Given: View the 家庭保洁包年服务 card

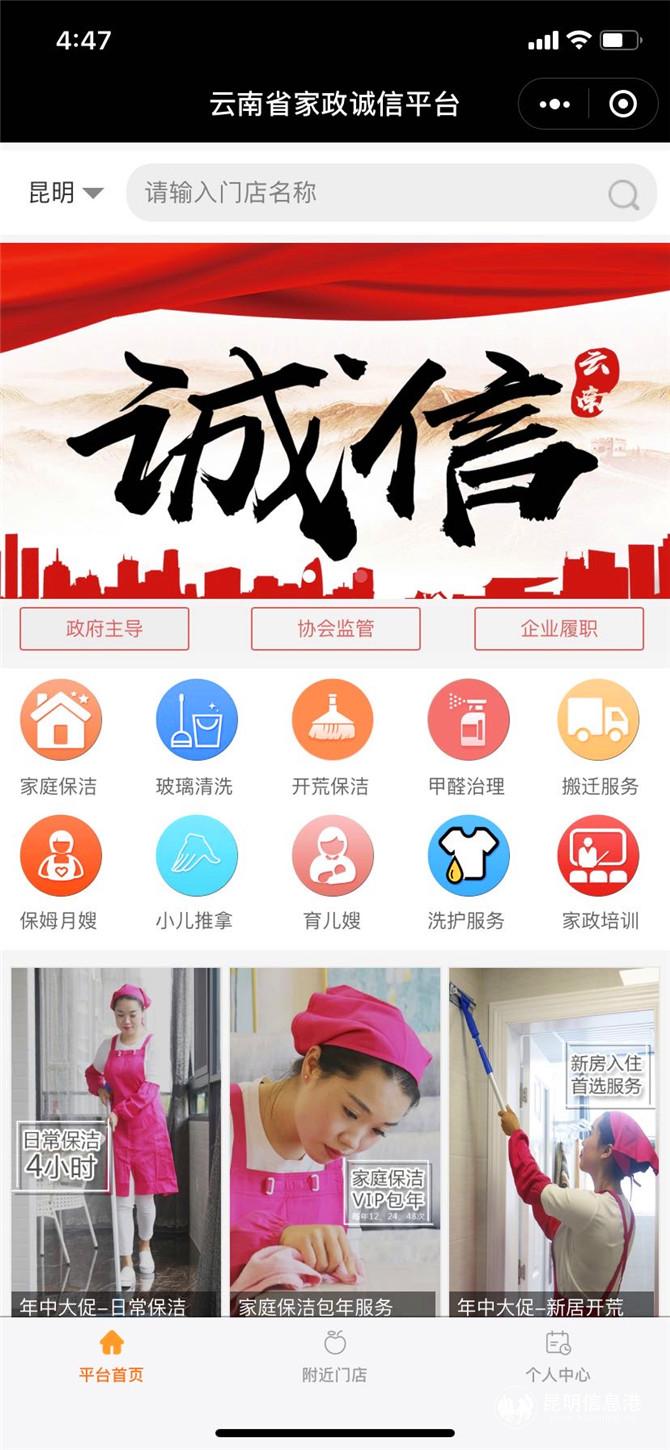Looking at the screenshot, I should tap(335, 1140).
